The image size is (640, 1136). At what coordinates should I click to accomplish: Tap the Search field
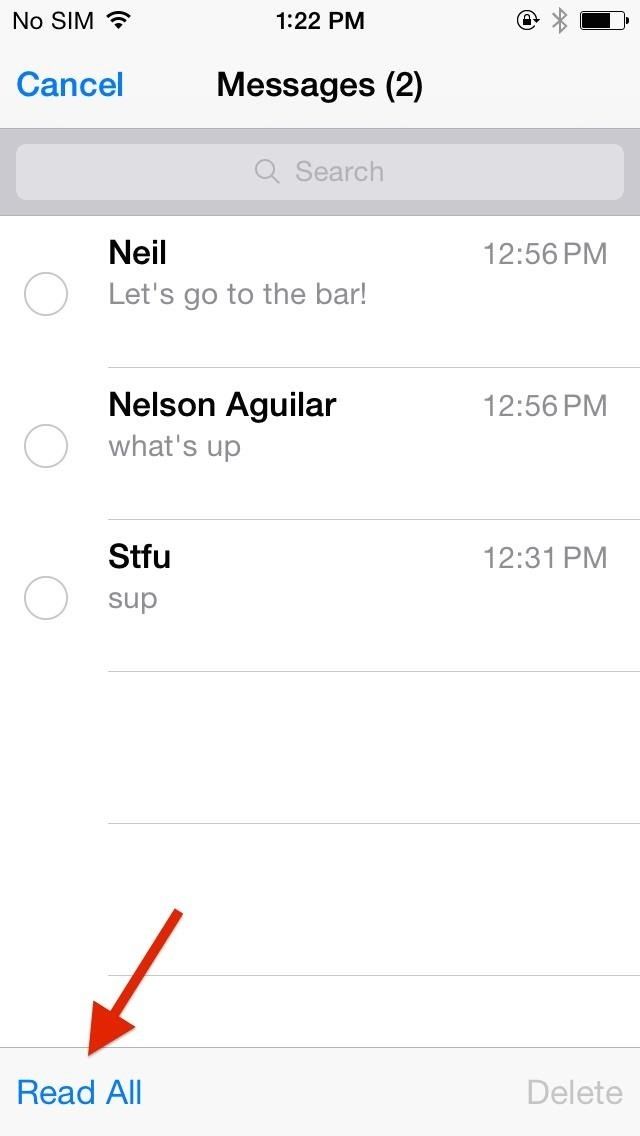pyautogui.click(x=320, y=172)
